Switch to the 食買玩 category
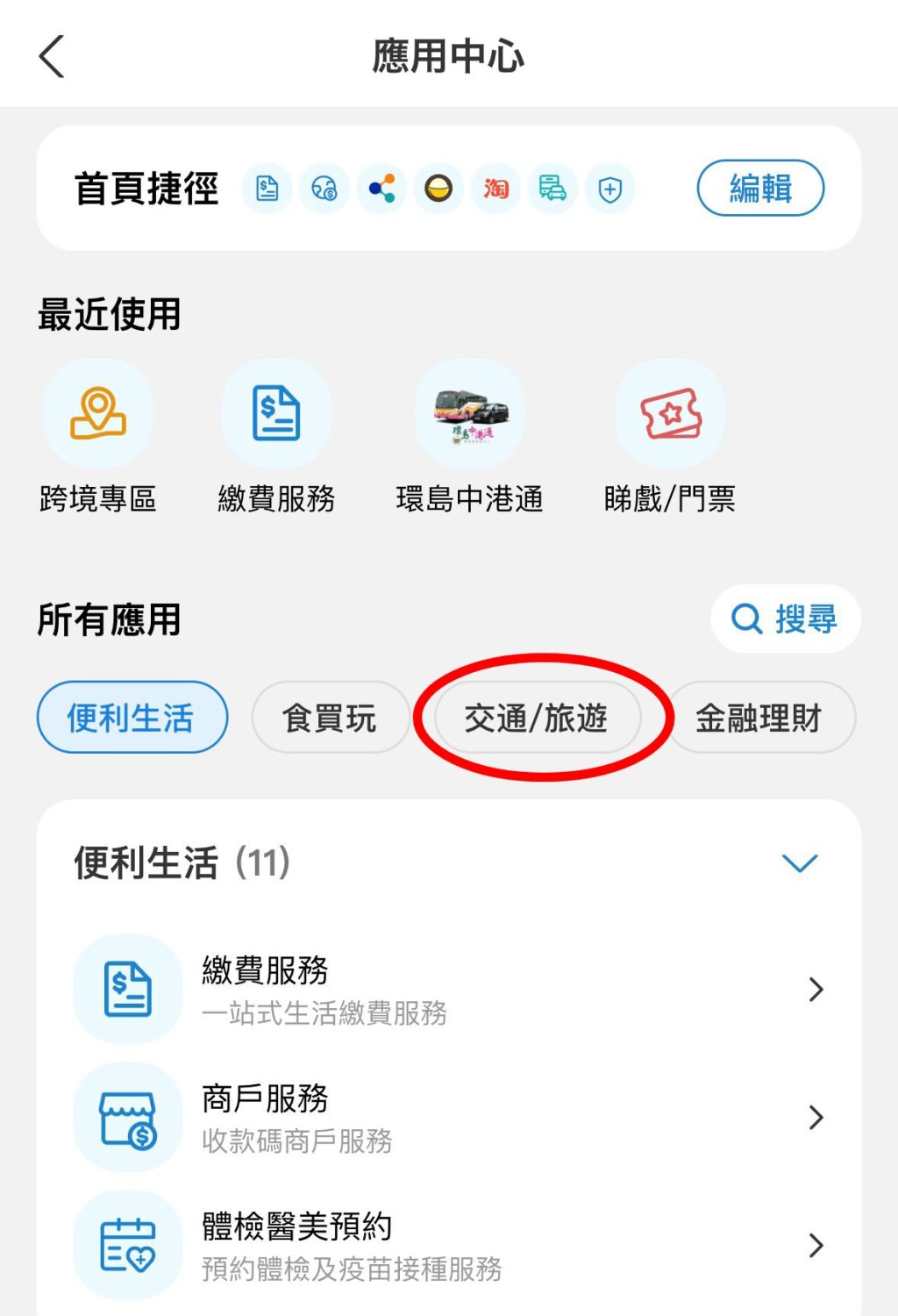This screenshot has width=898, height=1316. pos(330,718)
